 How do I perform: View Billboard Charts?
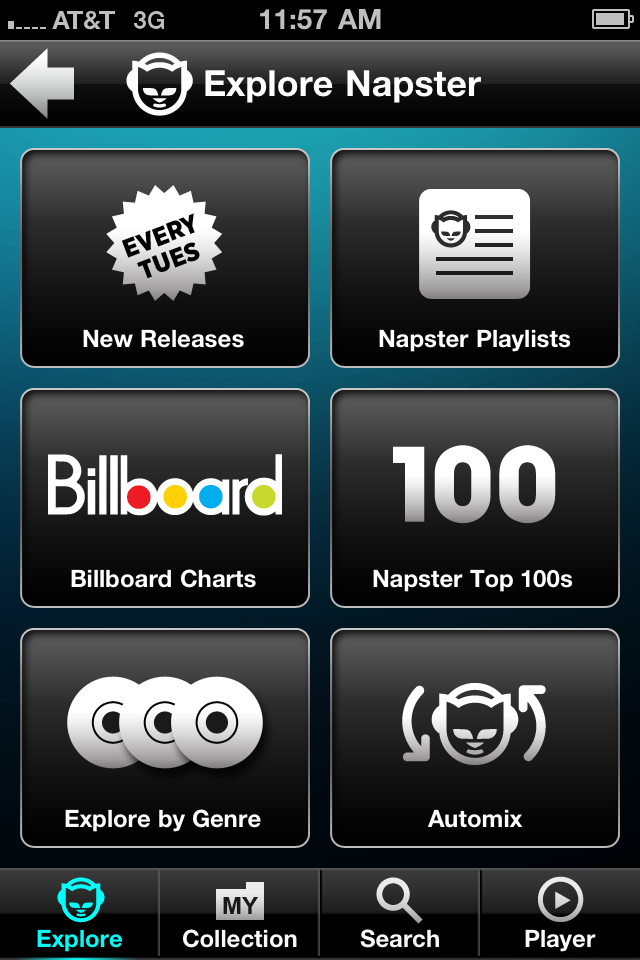165,498
